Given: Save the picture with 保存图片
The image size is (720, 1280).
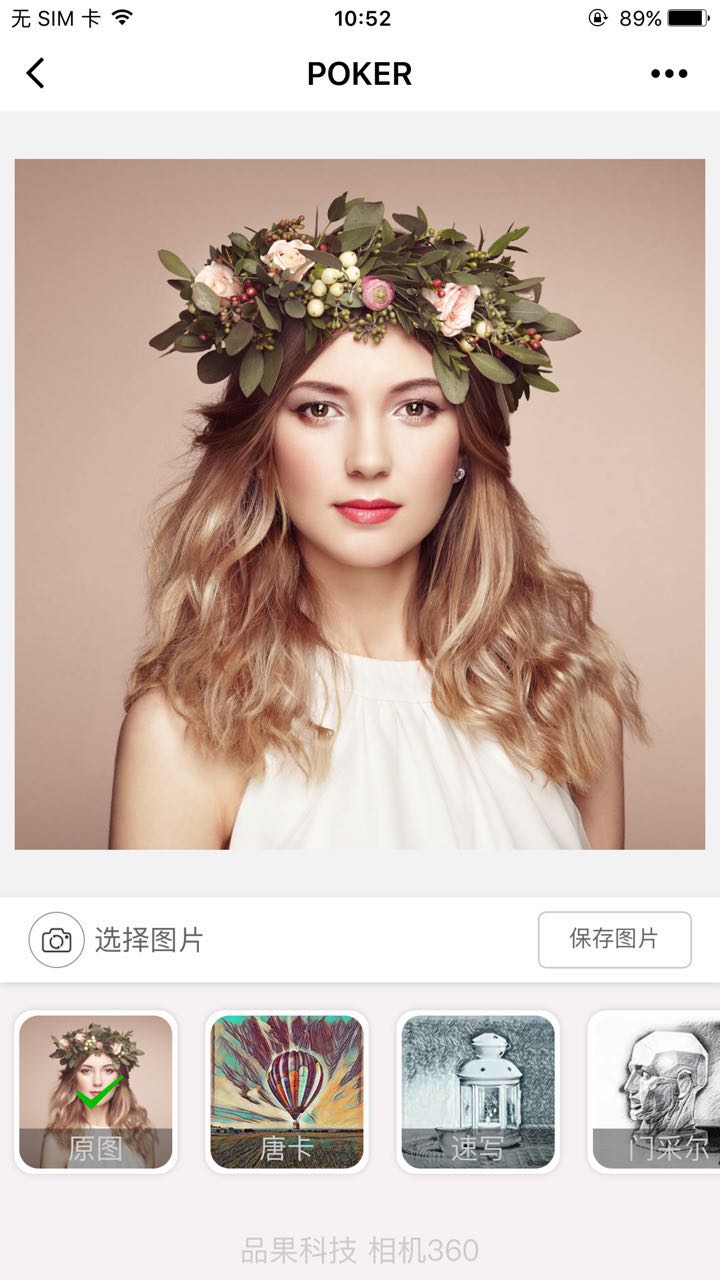Looking at the screenshot, I should [614, 940].
